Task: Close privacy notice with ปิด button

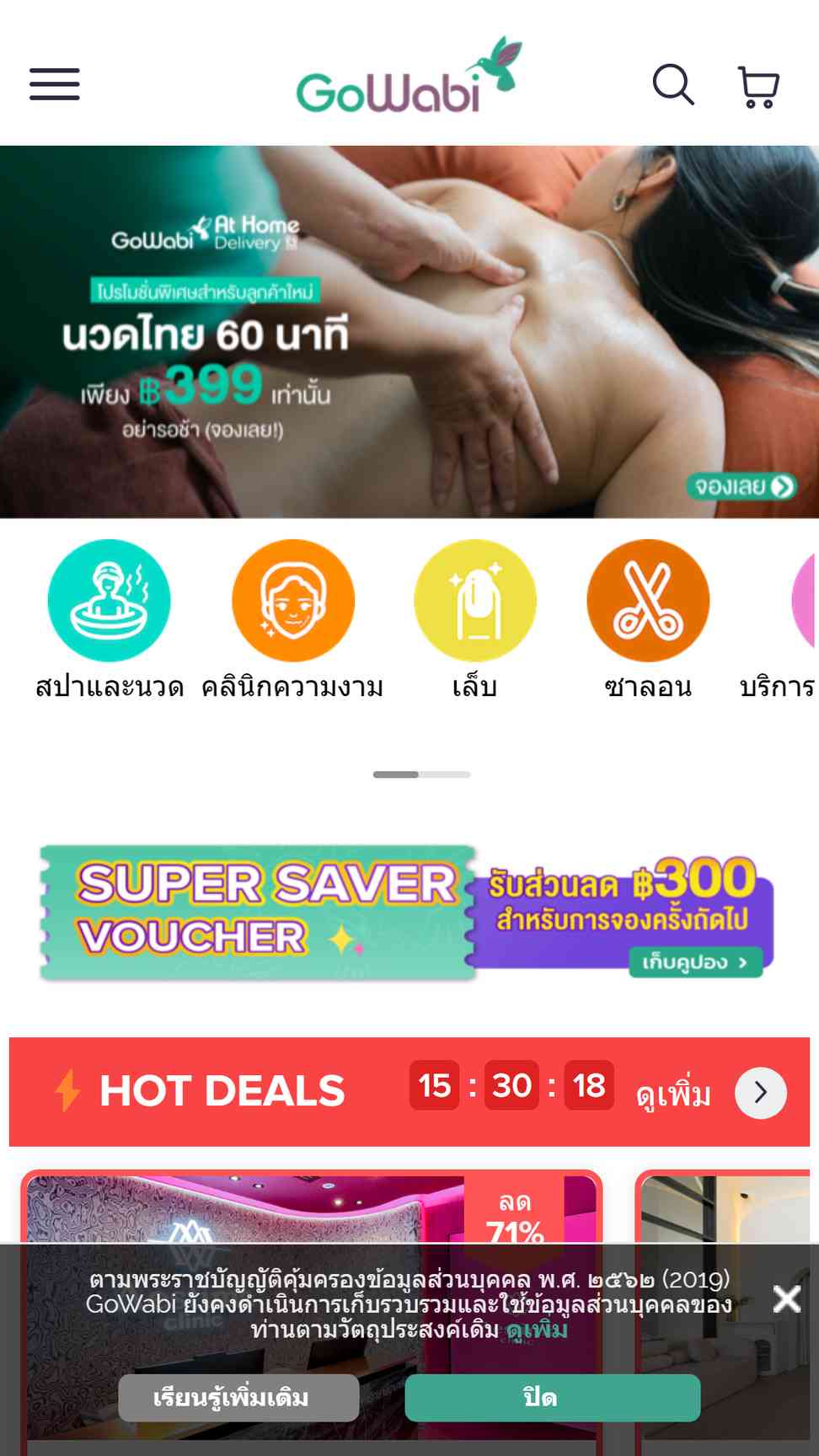Action: tap(552, 1398)
